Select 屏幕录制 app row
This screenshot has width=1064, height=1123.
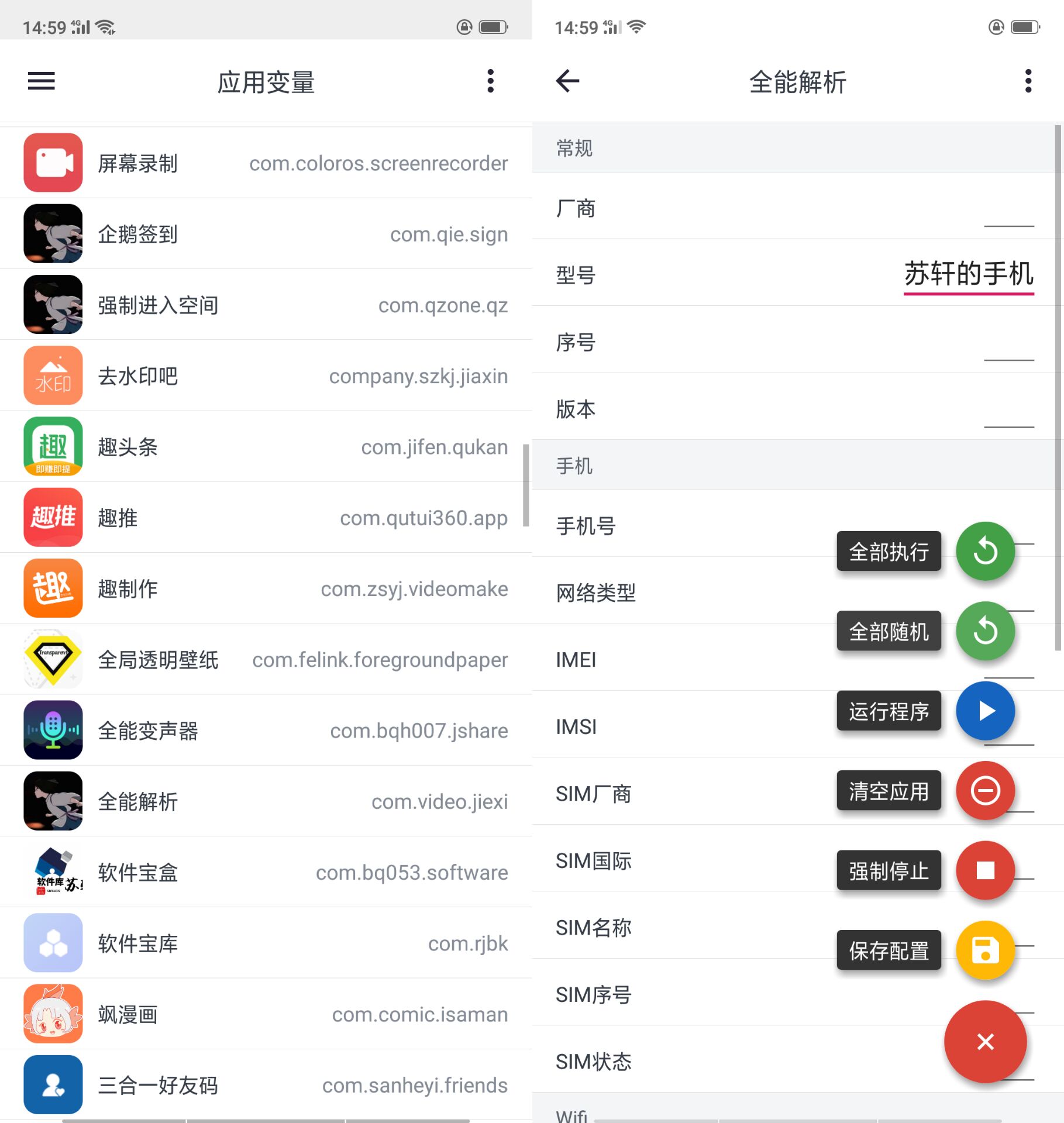point(266,163)
